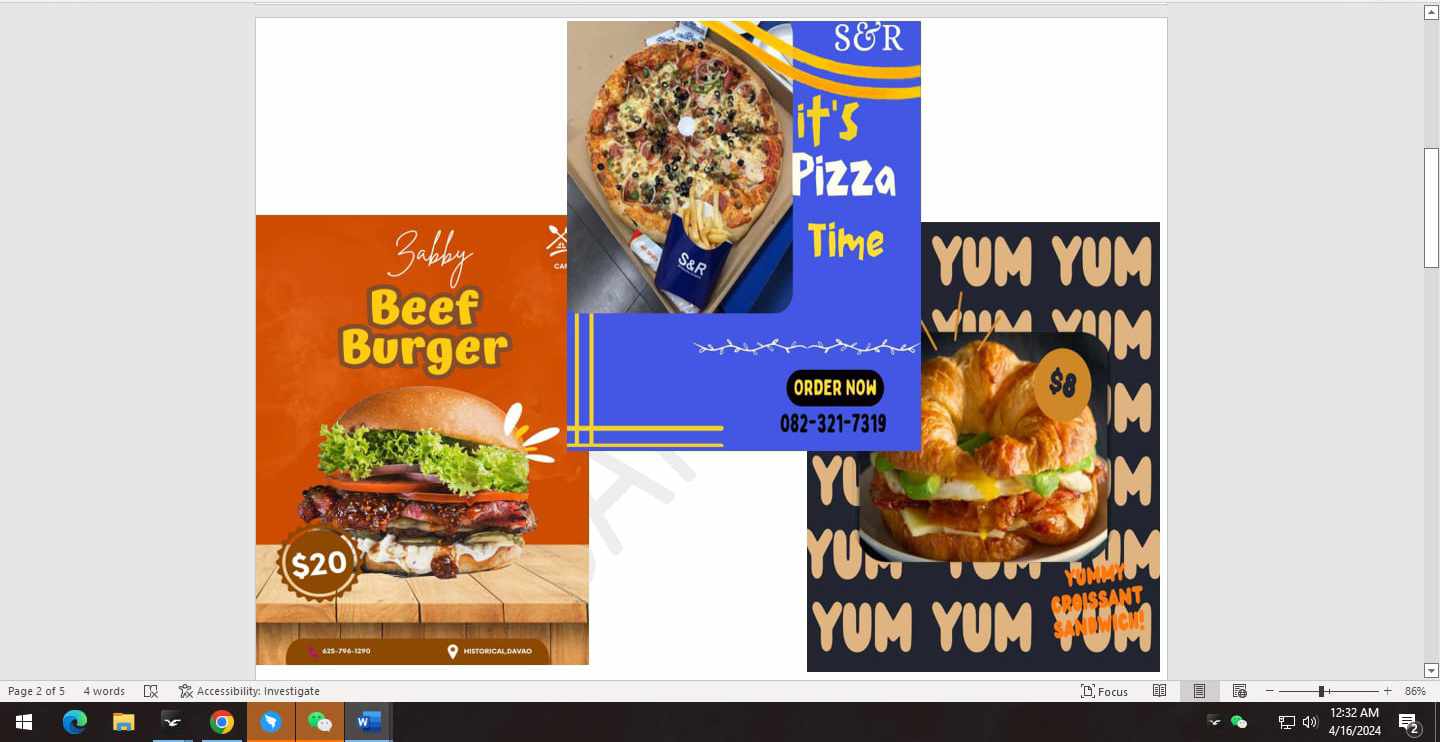Viewport: 1440px width, 742px height.
Task: Enable Focus mode
Action: pos(1104,691)
